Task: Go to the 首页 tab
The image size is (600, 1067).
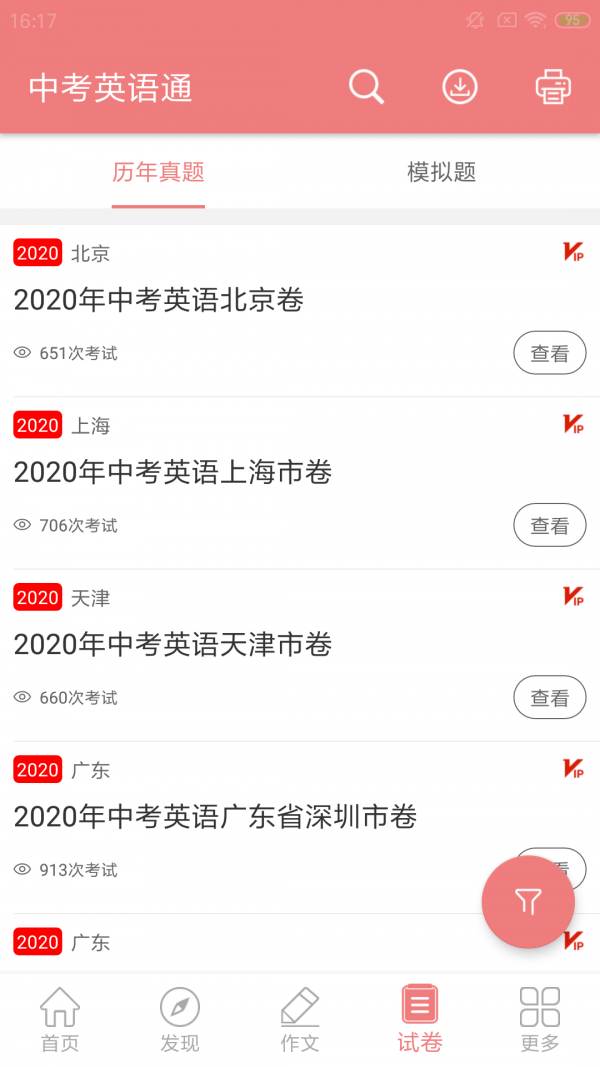Action: click(x=60, y=1020)
